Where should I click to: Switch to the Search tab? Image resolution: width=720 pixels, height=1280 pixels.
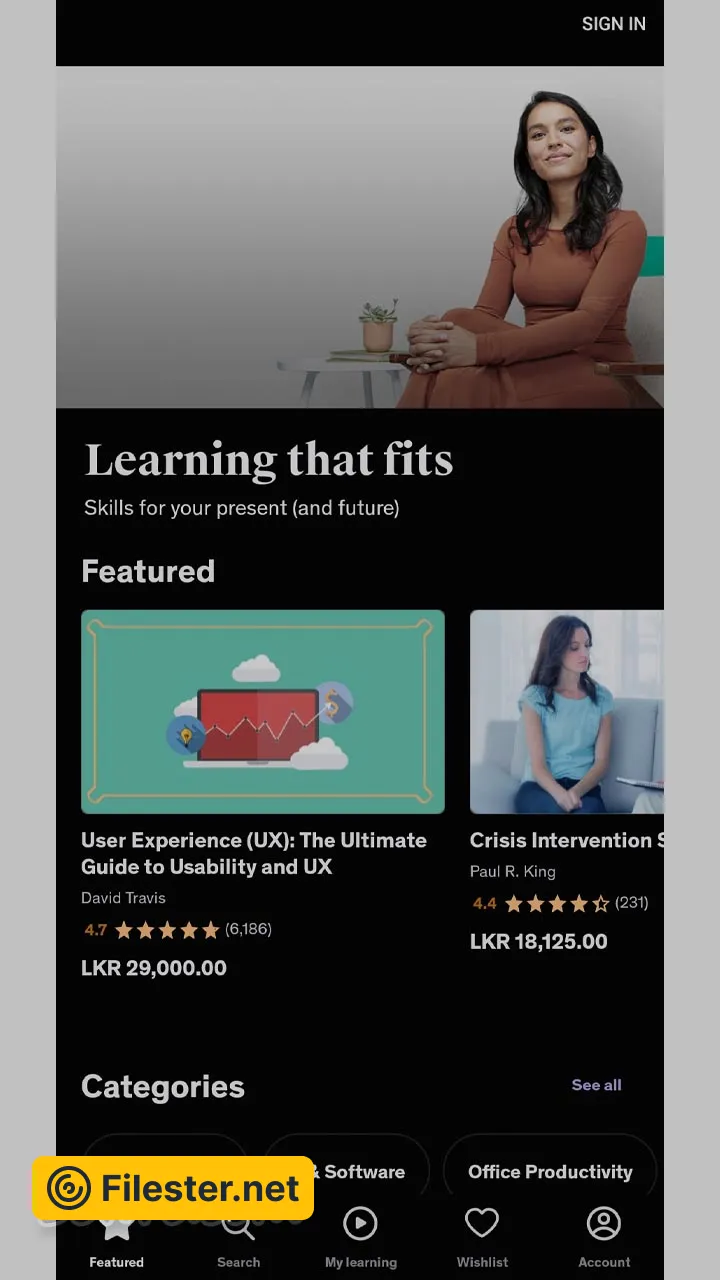tap(238, 1240)
